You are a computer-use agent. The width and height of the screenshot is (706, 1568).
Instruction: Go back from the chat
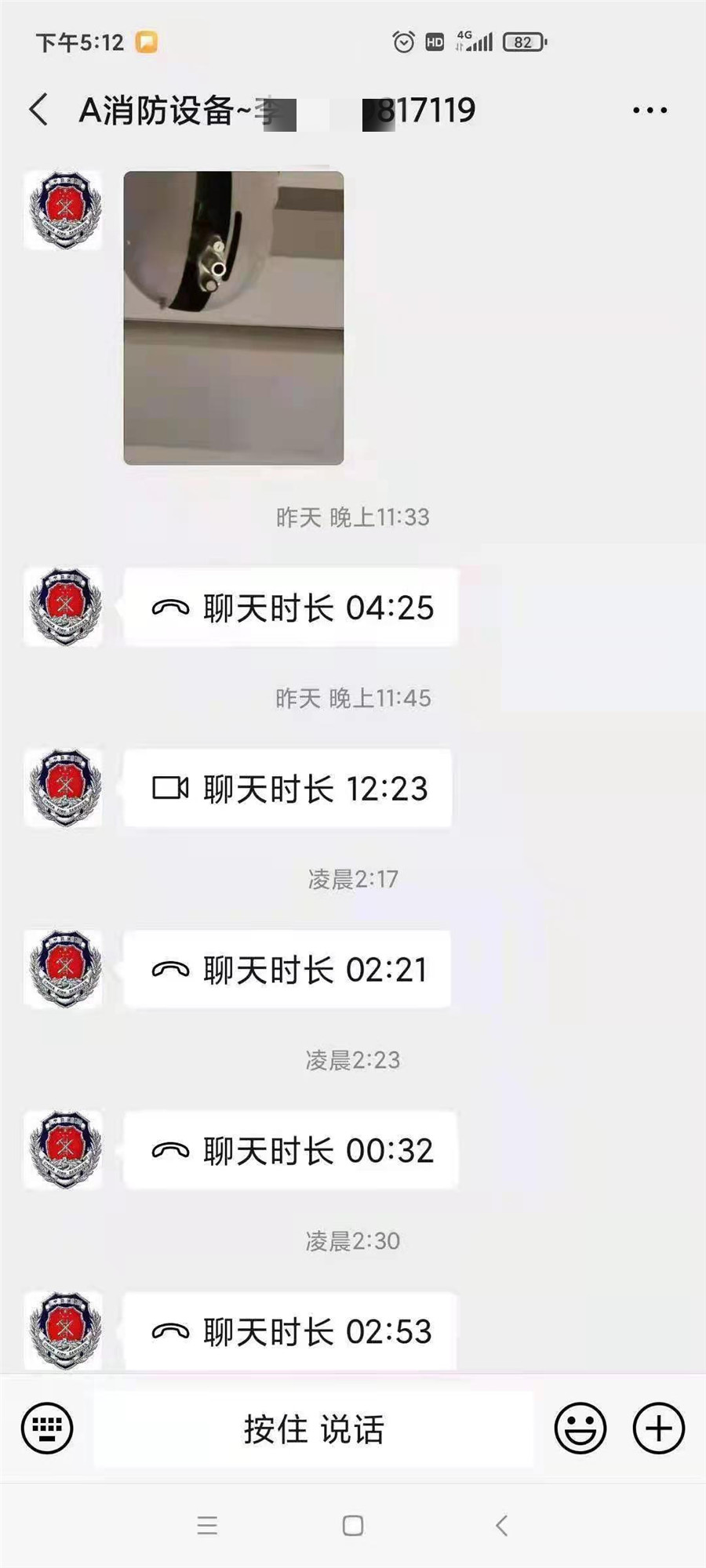coord(39,110)
